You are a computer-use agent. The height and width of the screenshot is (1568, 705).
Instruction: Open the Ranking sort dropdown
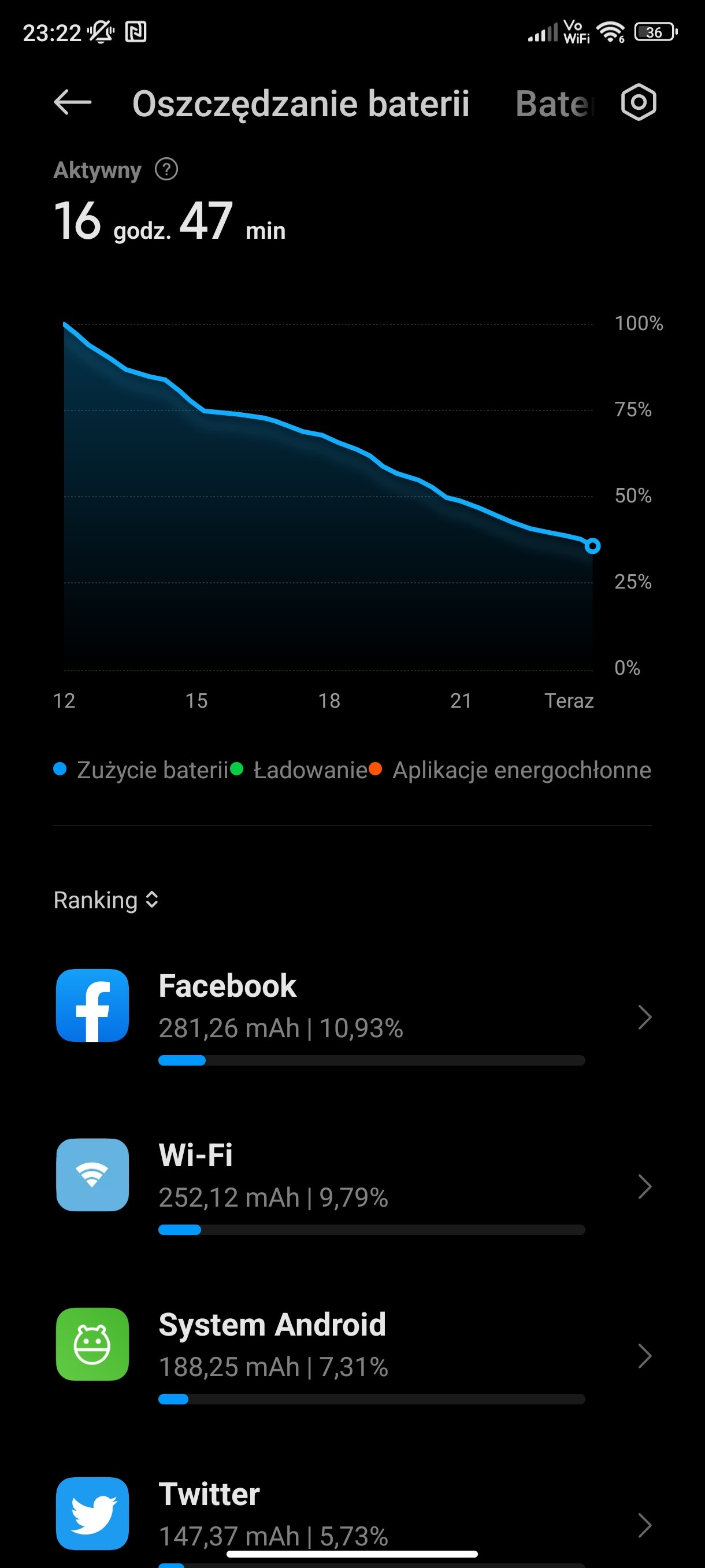pos(106,900)
